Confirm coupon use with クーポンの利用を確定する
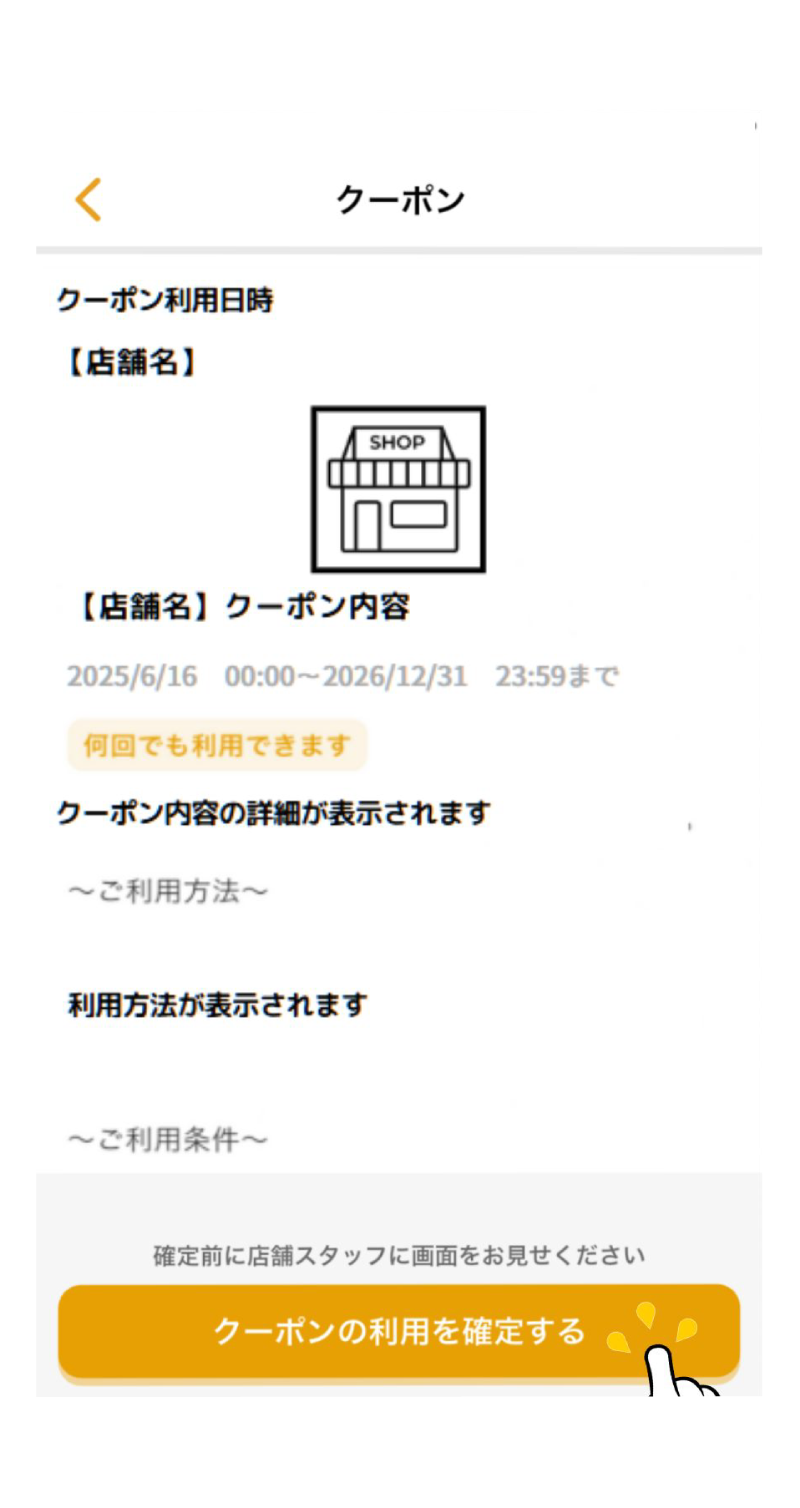800x1508 pixels. pyautogui.click(x=398, y=1331)
